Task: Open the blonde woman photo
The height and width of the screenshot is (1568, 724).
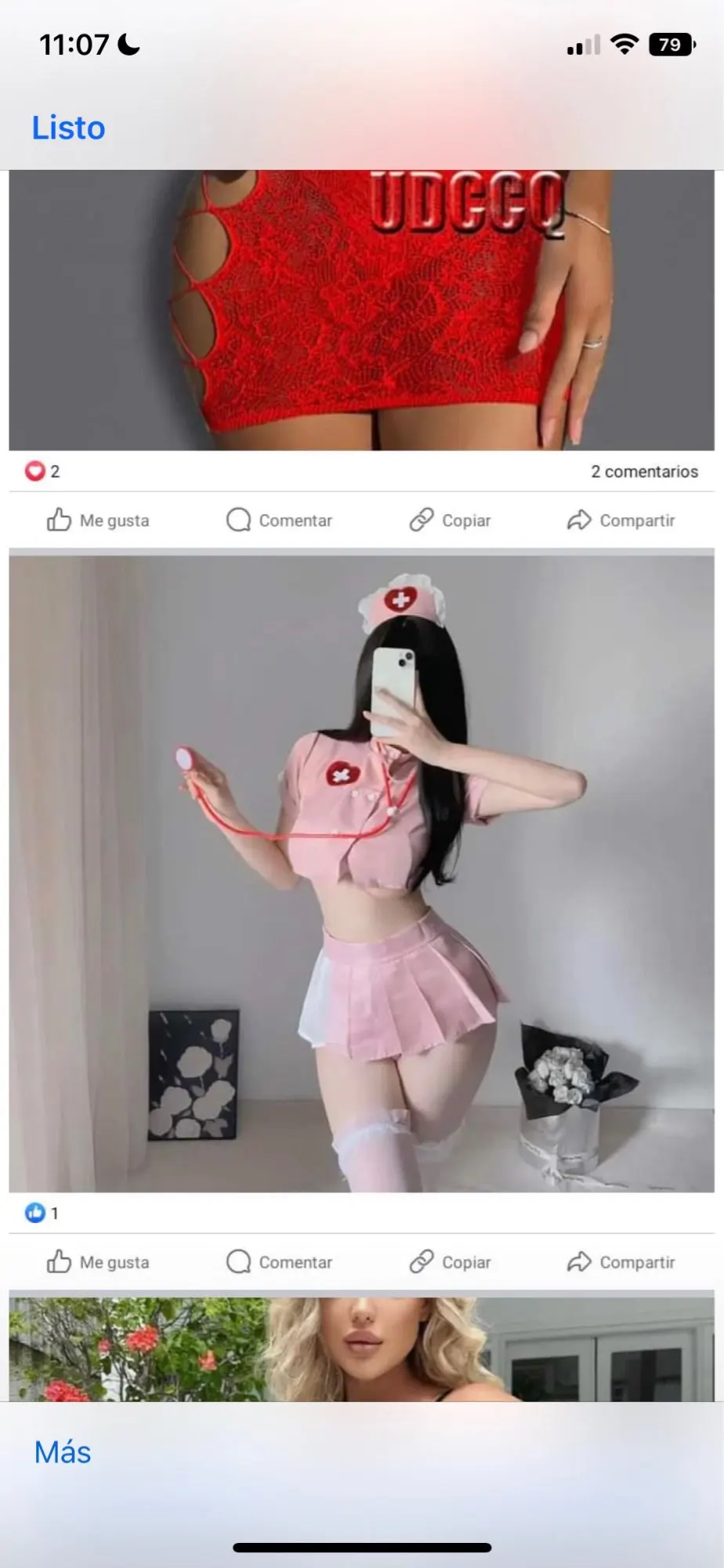Action: (361, 1348)
